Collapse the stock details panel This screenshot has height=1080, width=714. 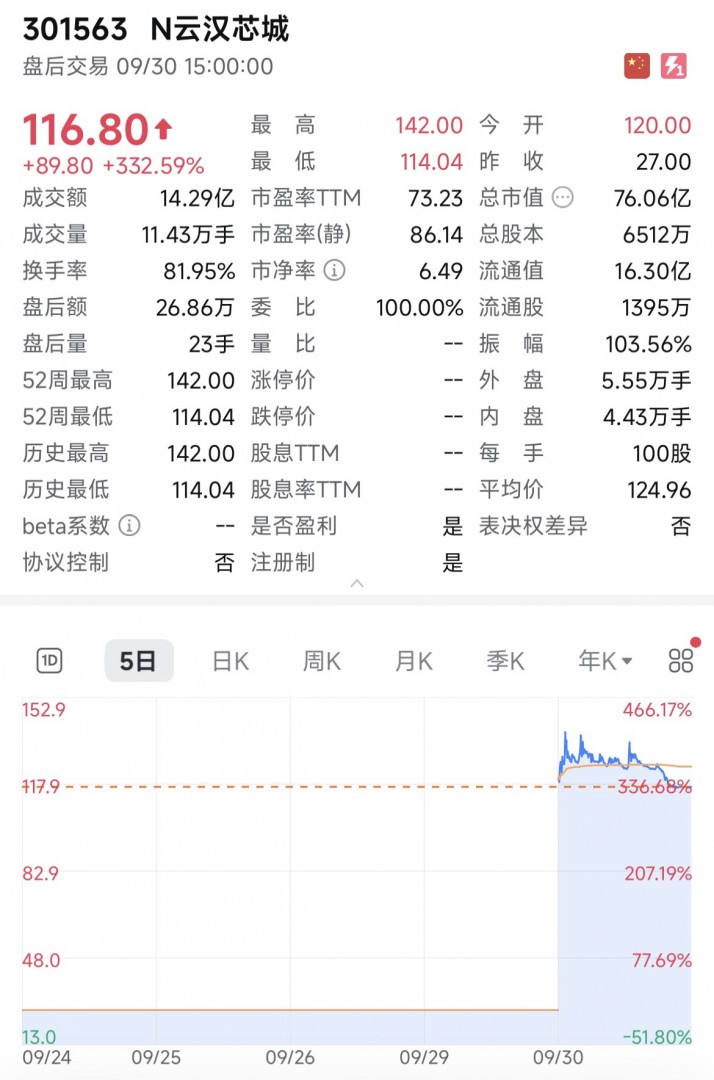pyautogui.click(x=357, y=584)
